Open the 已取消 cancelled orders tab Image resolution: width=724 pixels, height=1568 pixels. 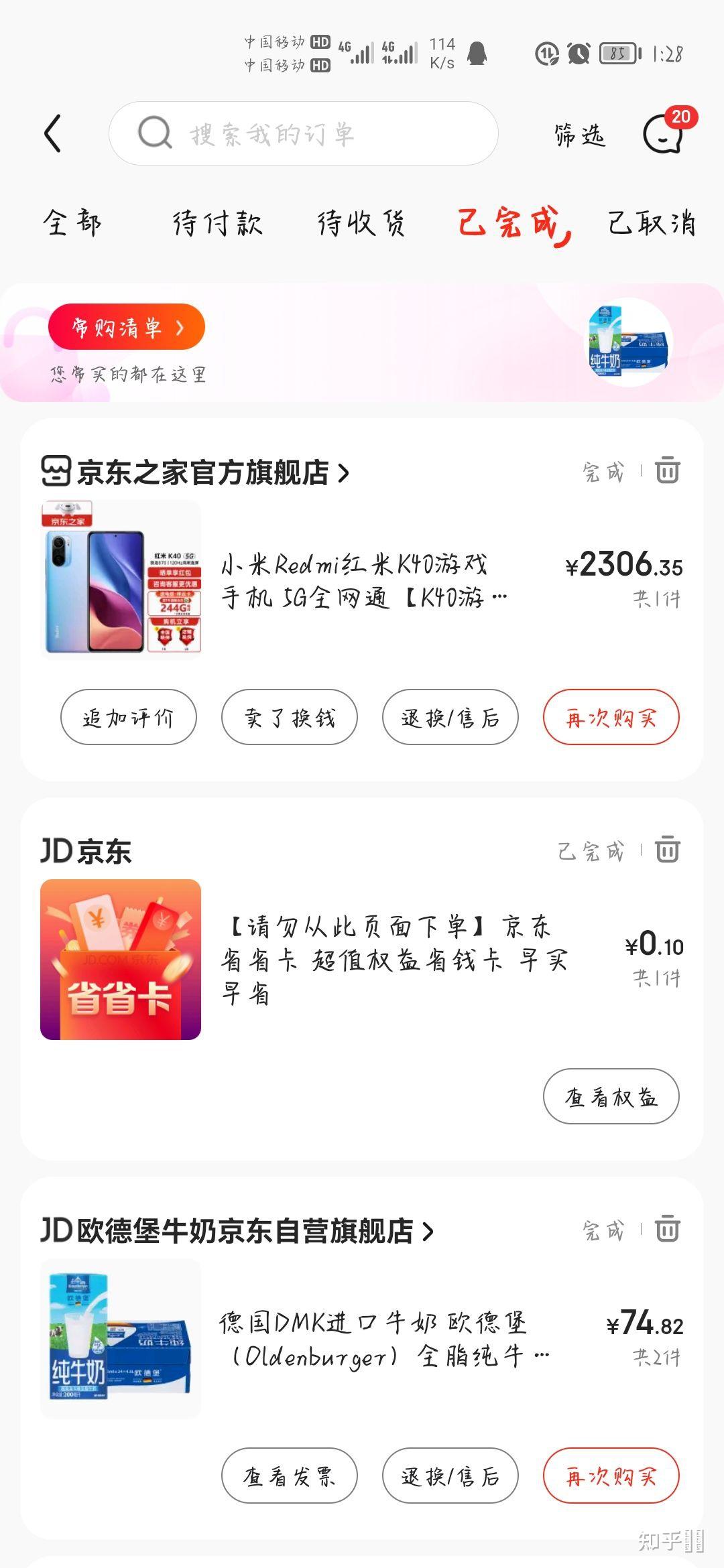[x=652, y=224]
